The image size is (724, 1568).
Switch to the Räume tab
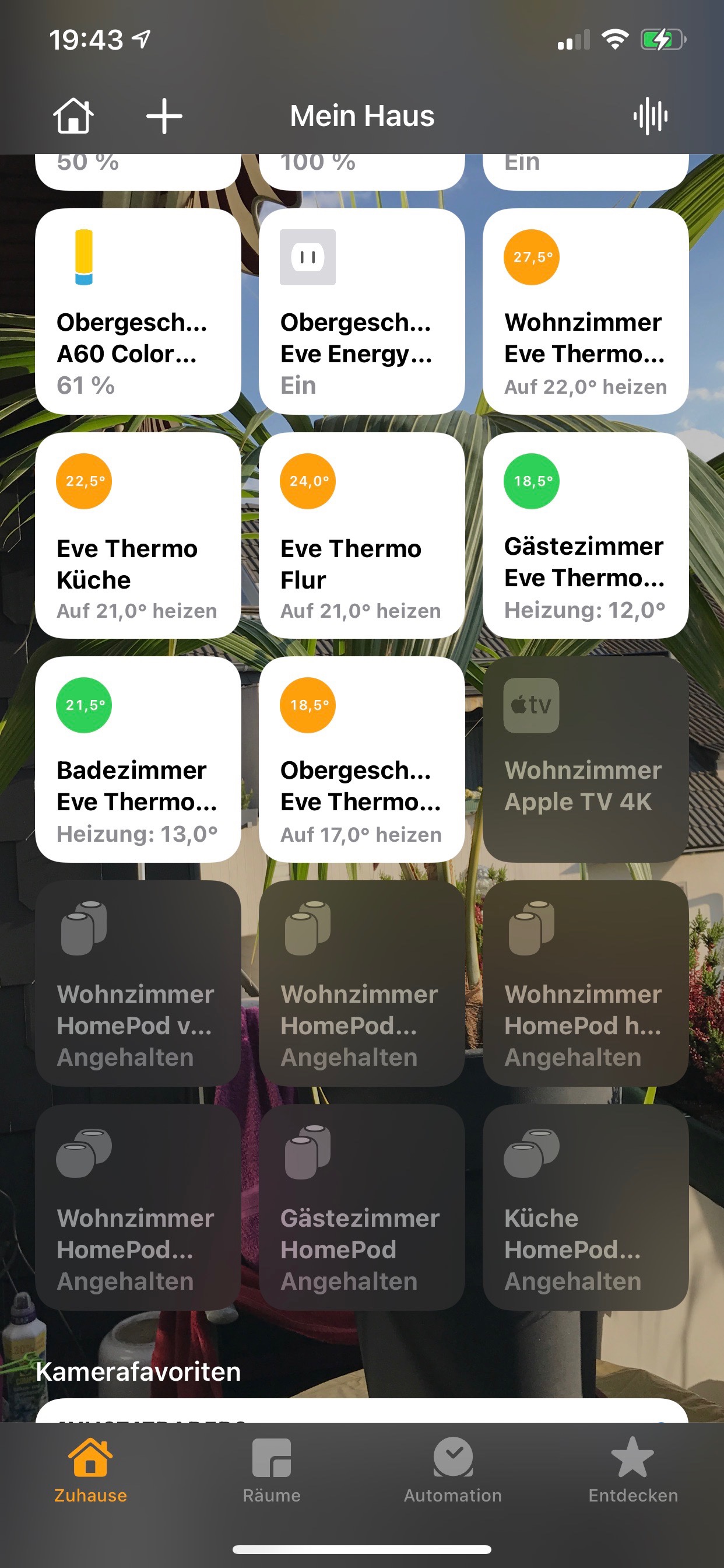click(x=271, y=1470)
